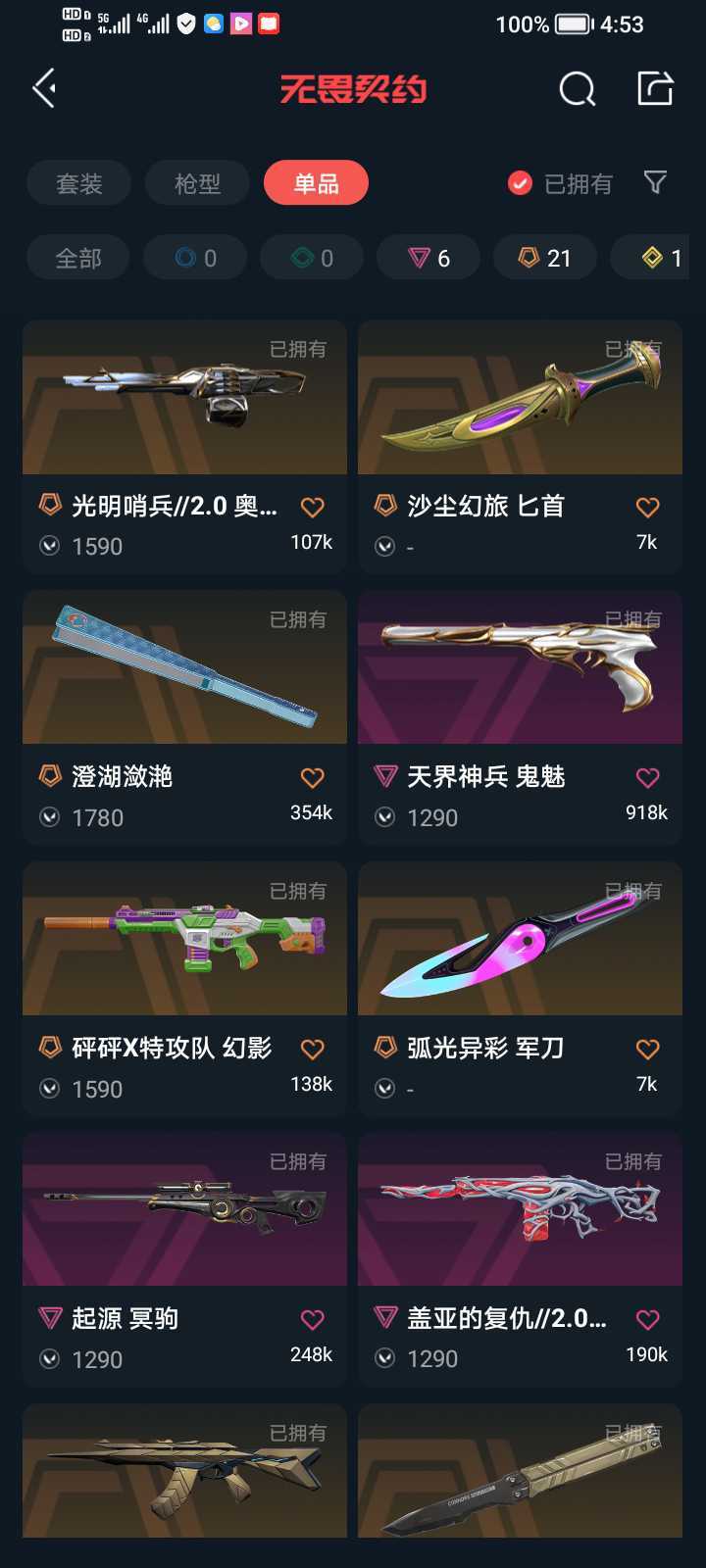Like the 天界神兵 鬼魅 skin

(x=647, y=778)
